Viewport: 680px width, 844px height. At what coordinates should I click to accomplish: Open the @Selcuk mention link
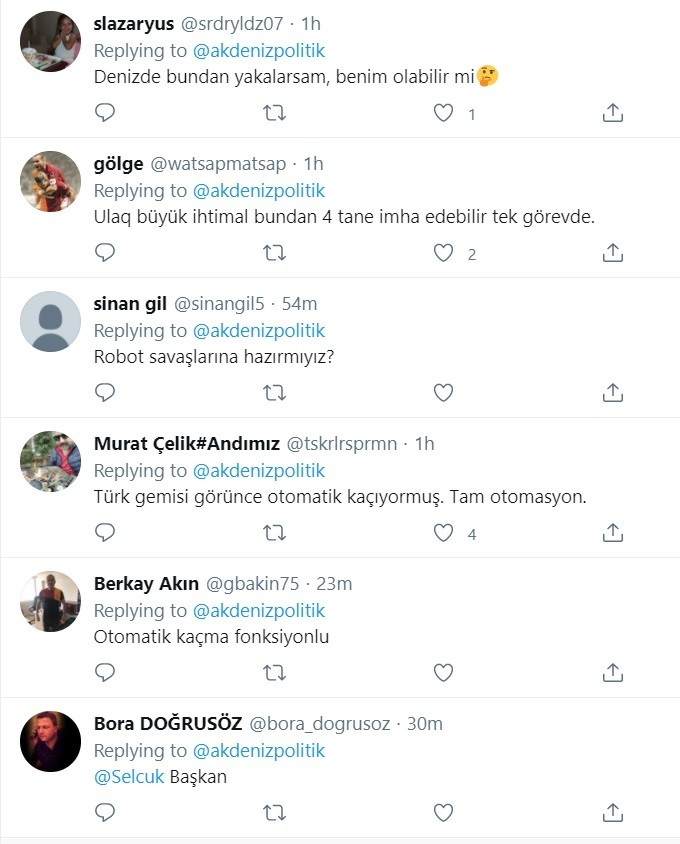coord(128,777)
